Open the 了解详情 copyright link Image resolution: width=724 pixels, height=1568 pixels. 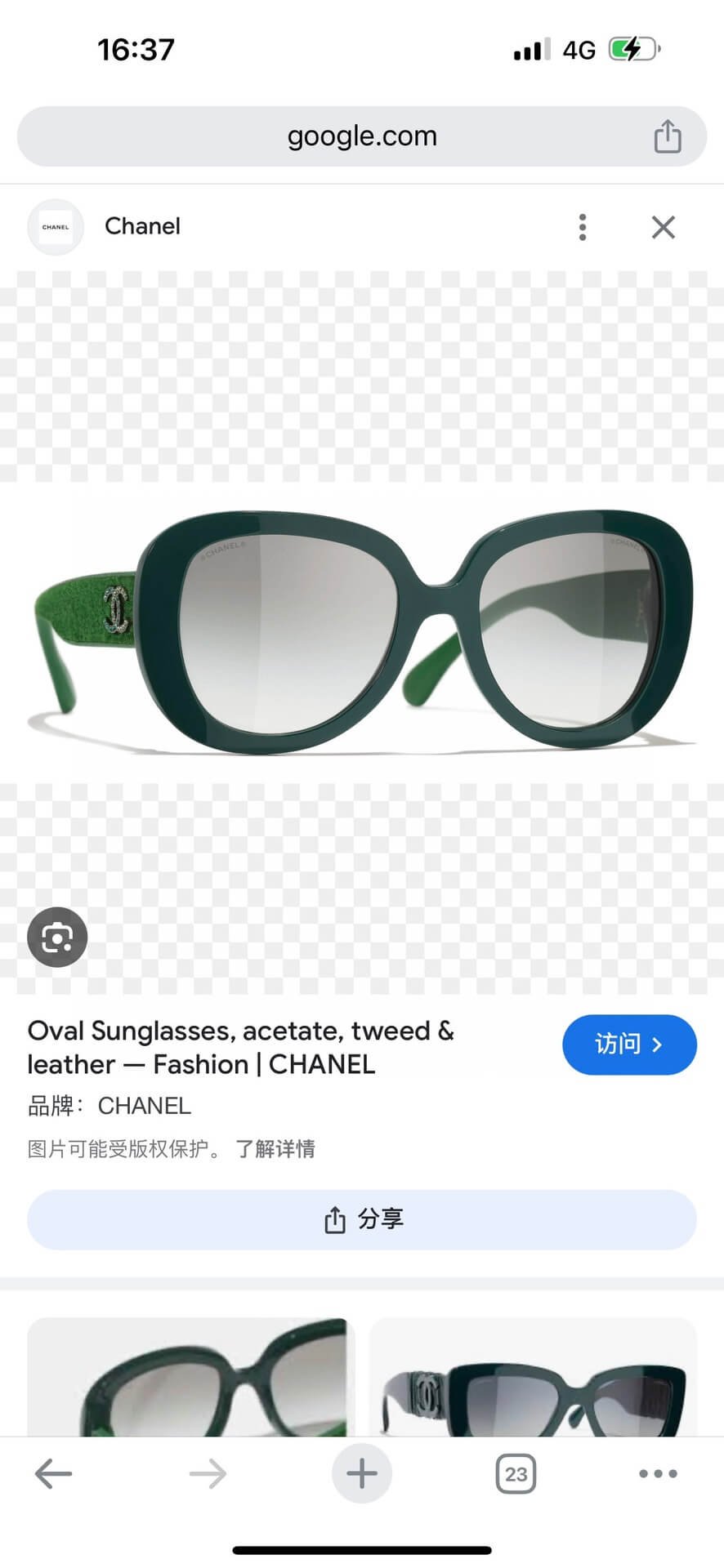[275, 1149]
